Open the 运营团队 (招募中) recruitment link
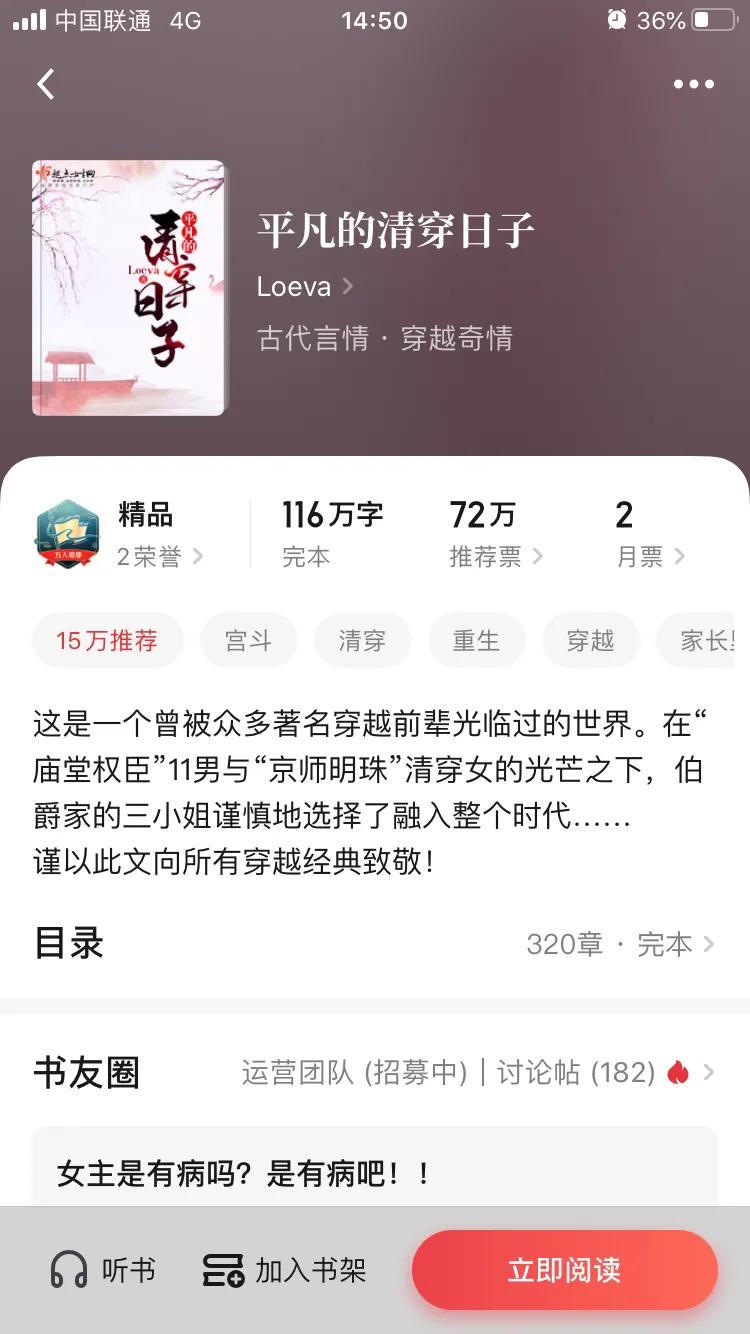 (x=355, y=1073)
